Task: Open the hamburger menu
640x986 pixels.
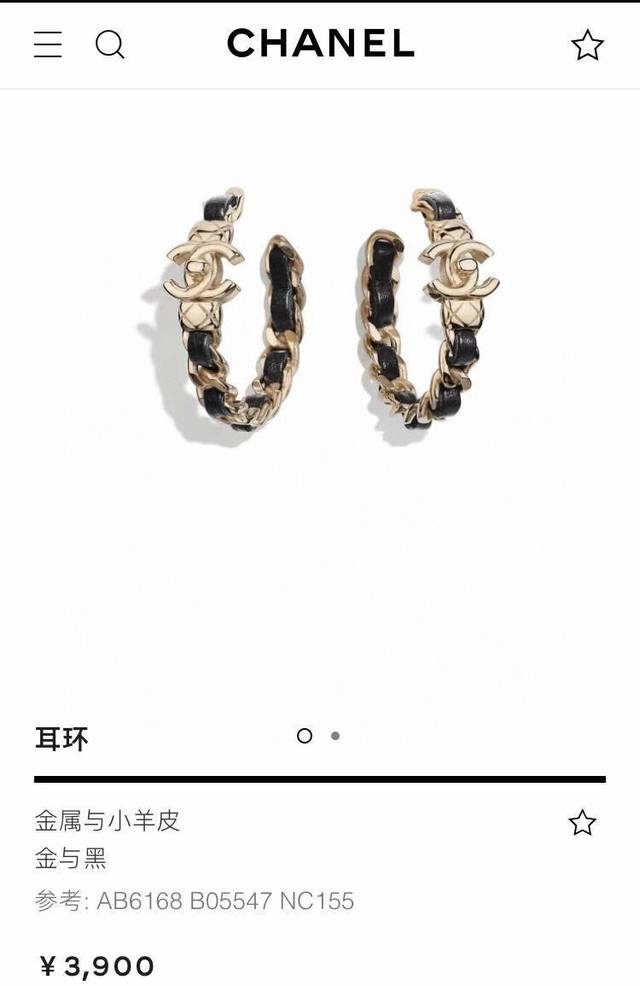Action: click(47, 44)
